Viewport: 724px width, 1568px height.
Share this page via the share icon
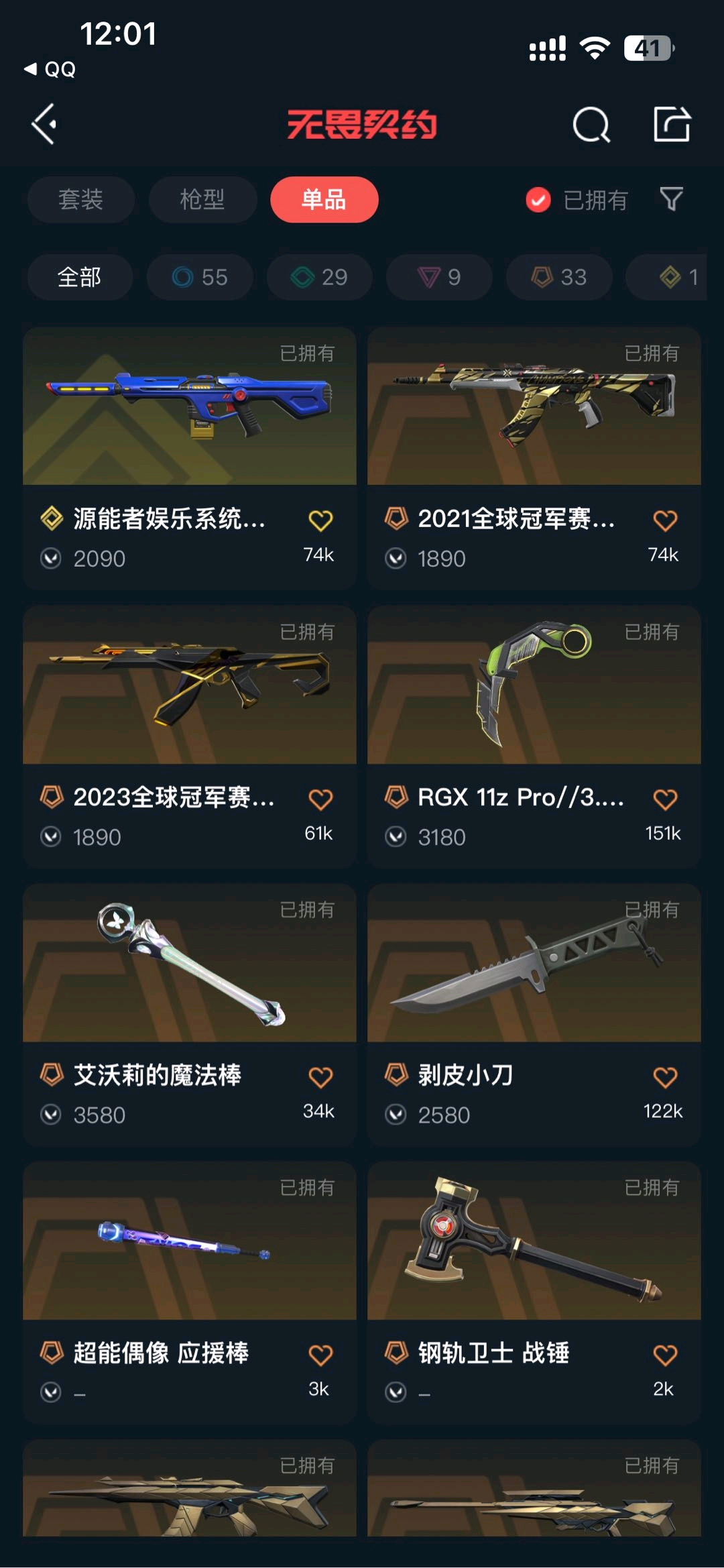(x=672, y=125)
